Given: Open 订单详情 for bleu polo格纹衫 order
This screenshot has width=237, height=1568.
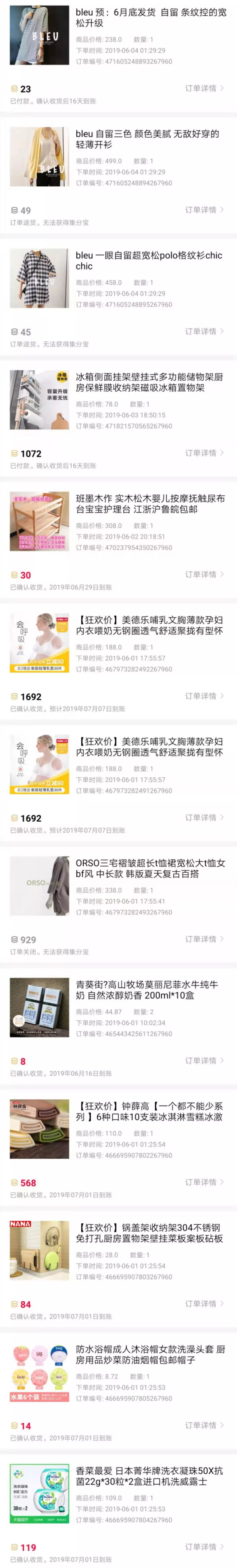Looking at the screenshot, I should tap(204, 331).
